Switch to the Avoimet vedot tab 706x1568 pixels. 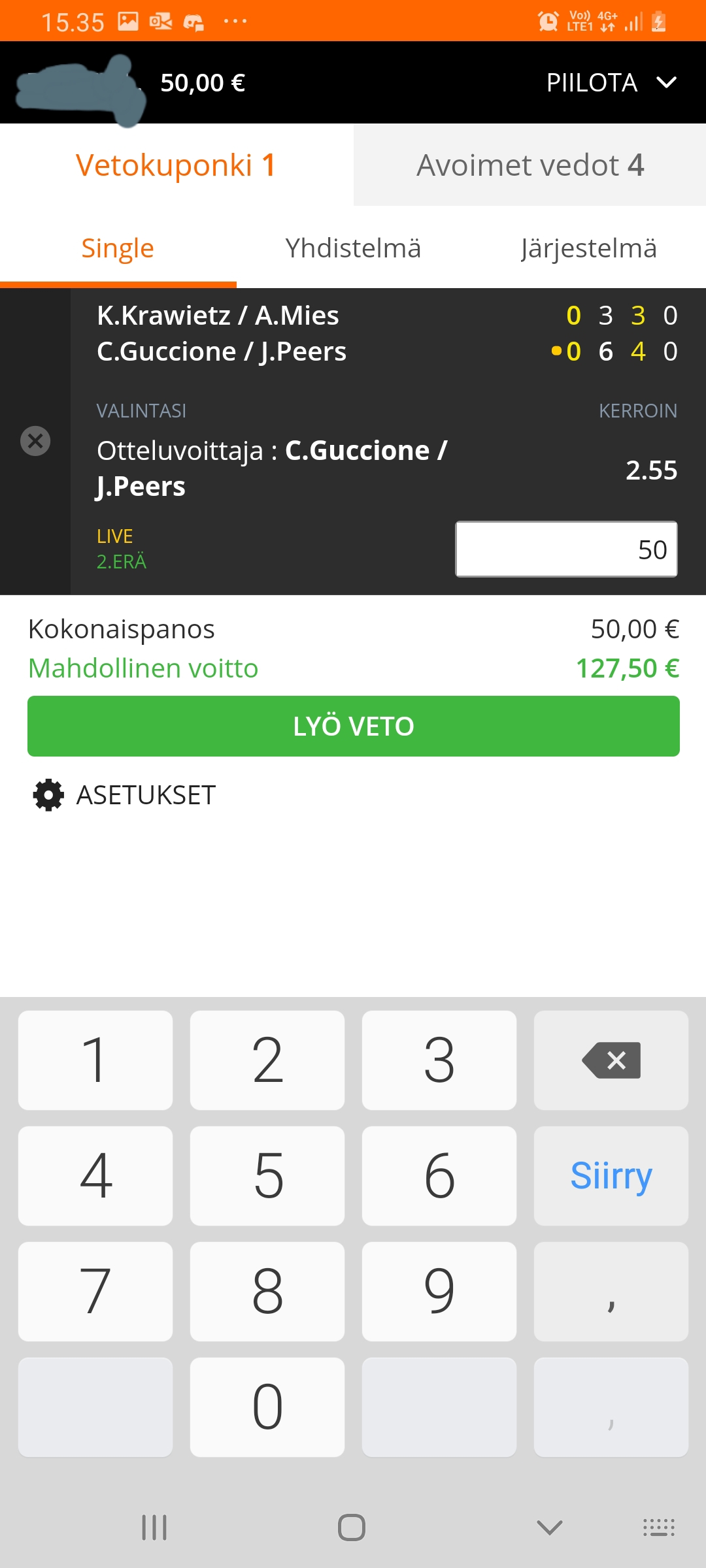click(x=529, y=165)
